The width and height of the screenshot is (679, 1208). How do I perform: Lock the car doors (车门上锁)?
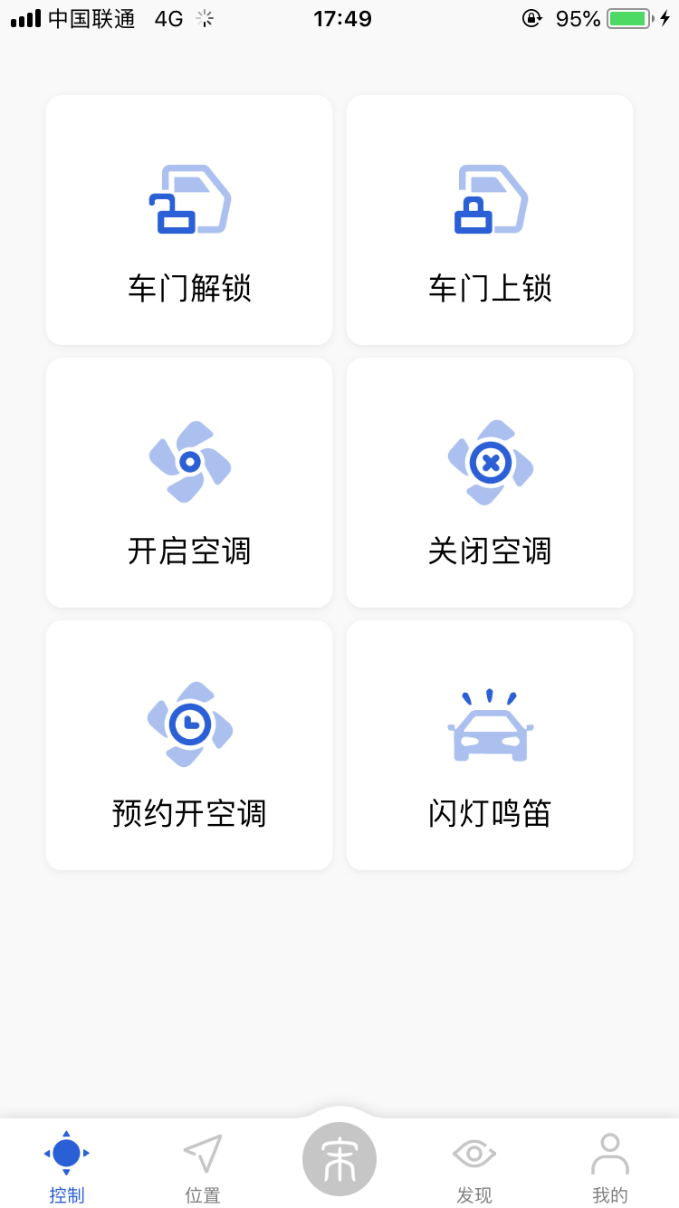point(490,220)
